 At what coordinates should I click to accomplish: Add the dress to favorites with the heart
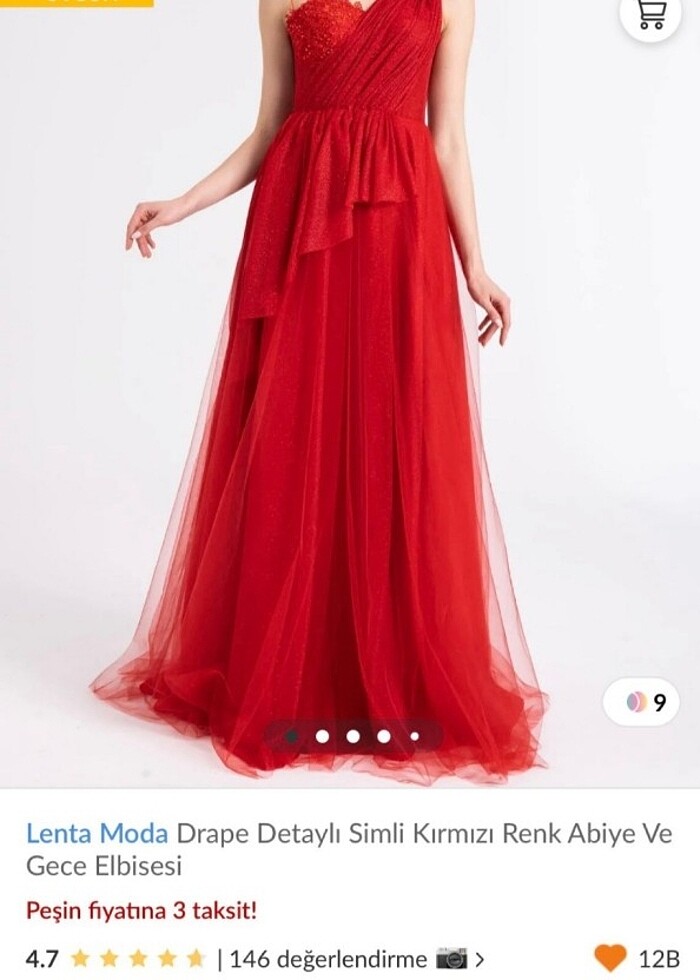610,959
